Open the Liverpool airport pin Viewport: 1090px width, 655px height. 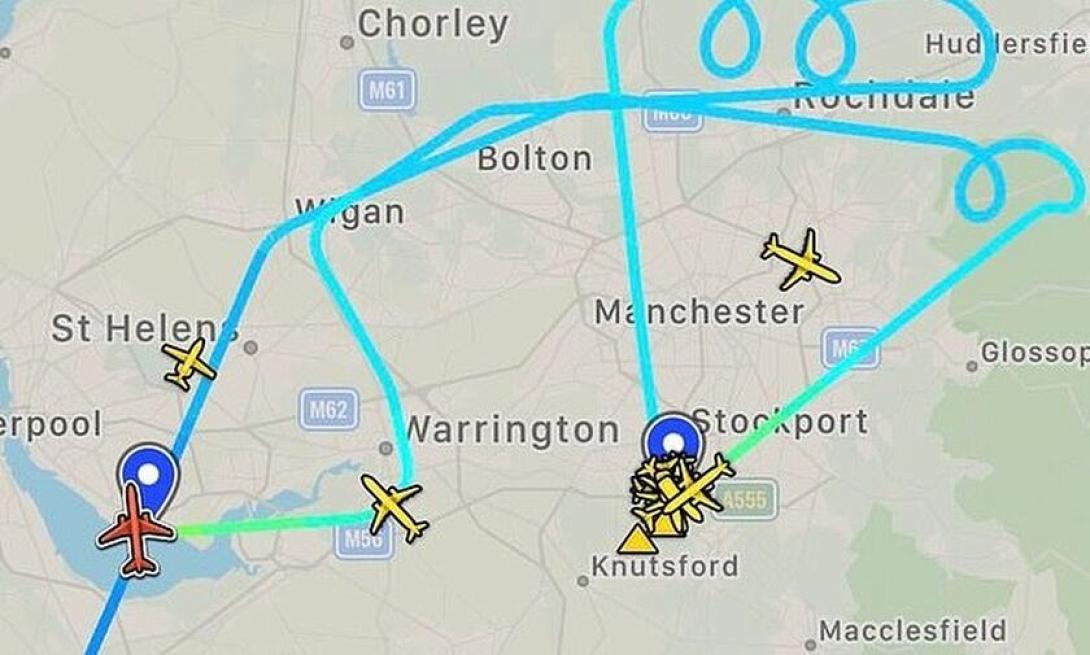147,473
